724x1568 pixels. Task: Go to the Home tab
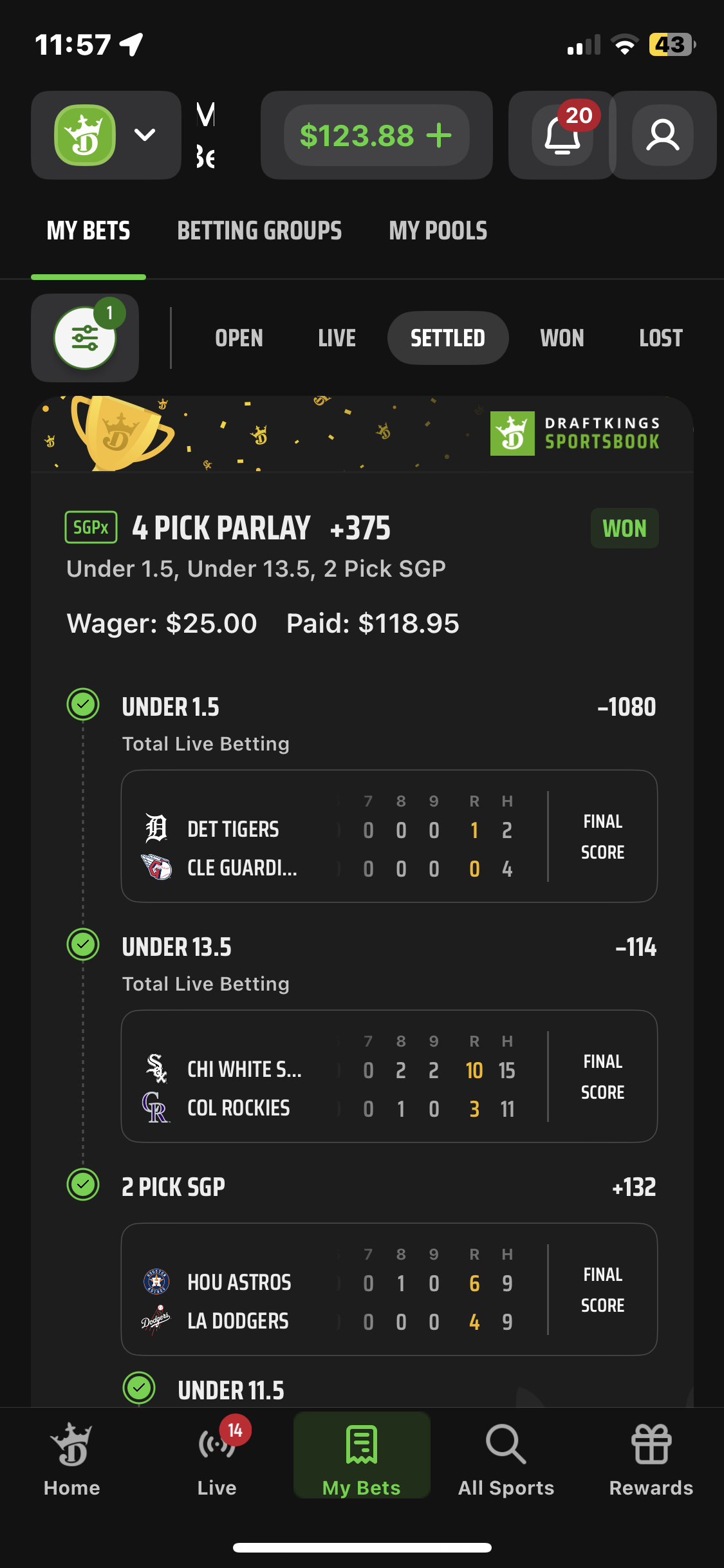pyautogui.click(x=72, y=1458)
